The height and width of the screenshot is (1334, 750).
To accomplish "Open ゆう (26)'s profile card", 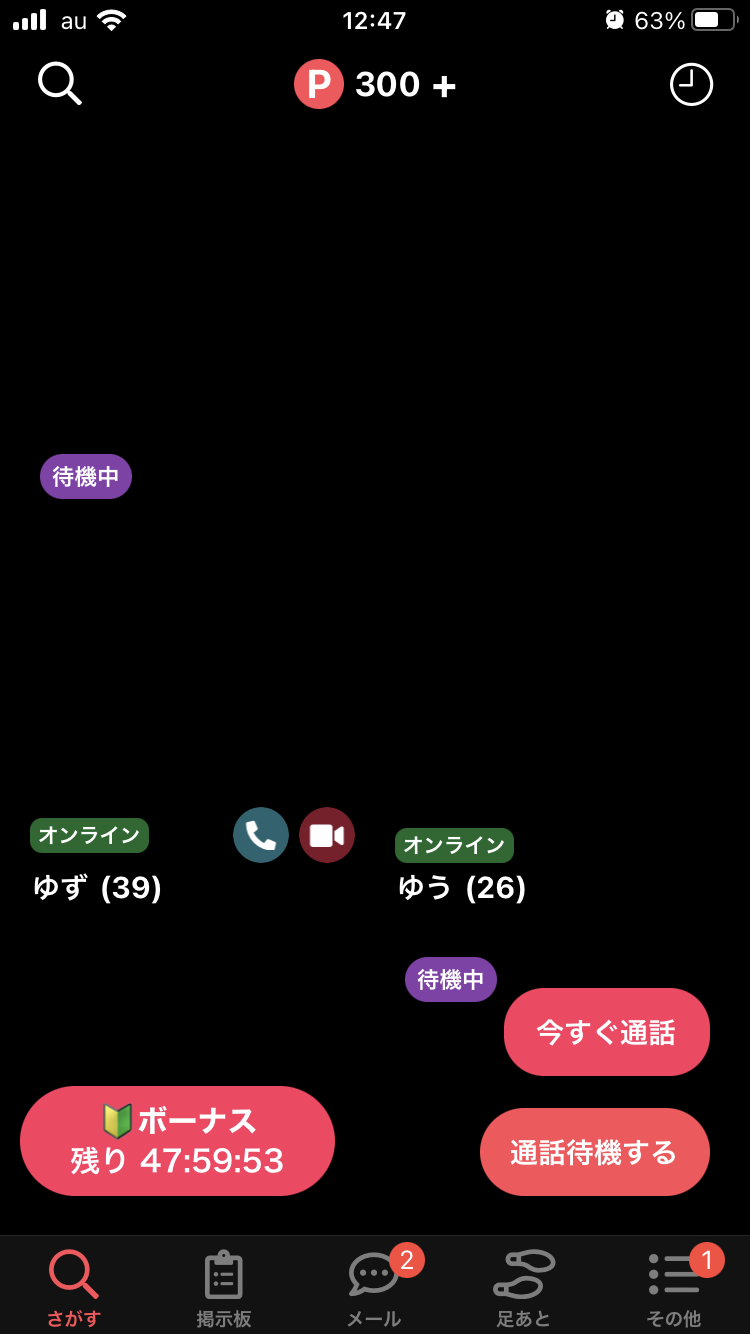I will (460, 887).
